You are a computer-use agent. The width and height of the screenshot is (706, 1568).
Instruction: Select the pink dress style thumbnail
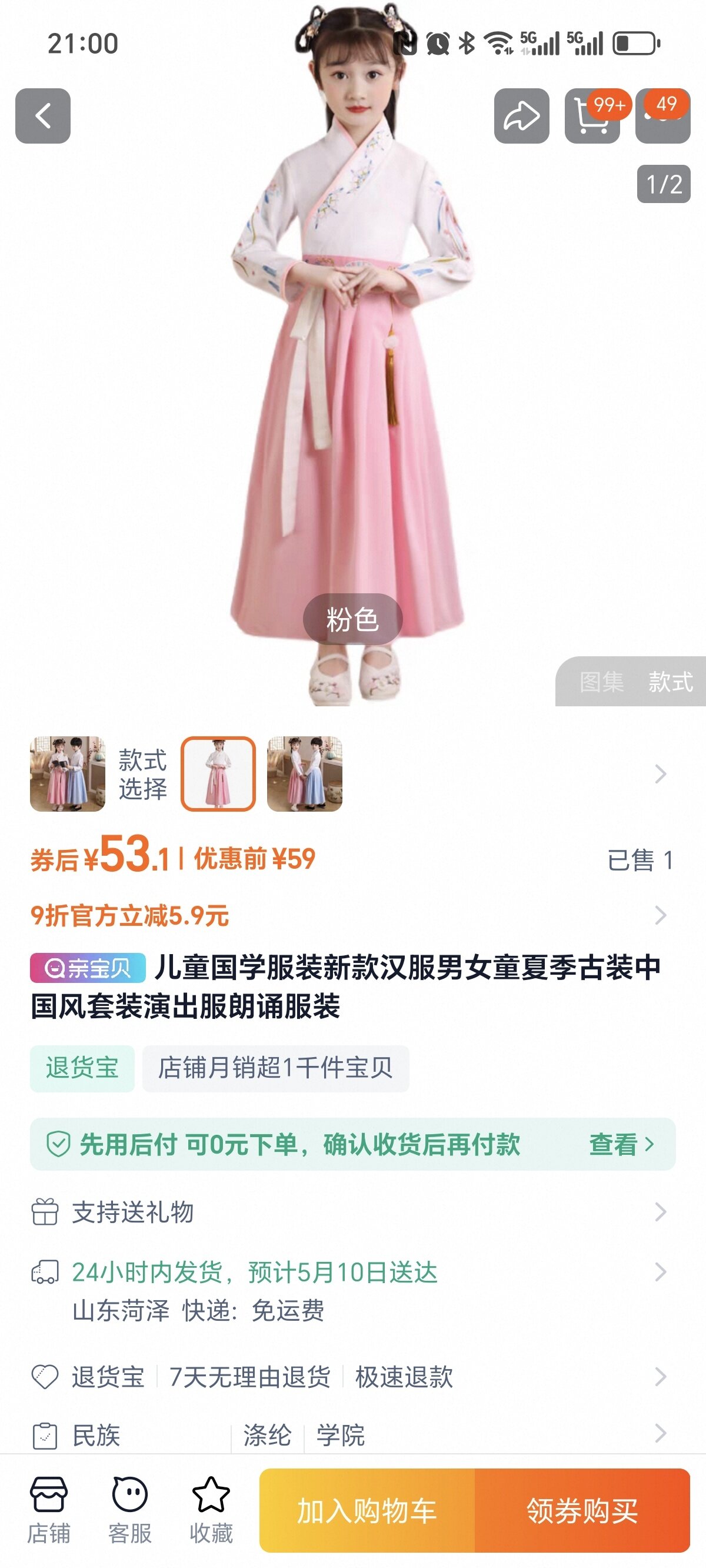(218, 773)
